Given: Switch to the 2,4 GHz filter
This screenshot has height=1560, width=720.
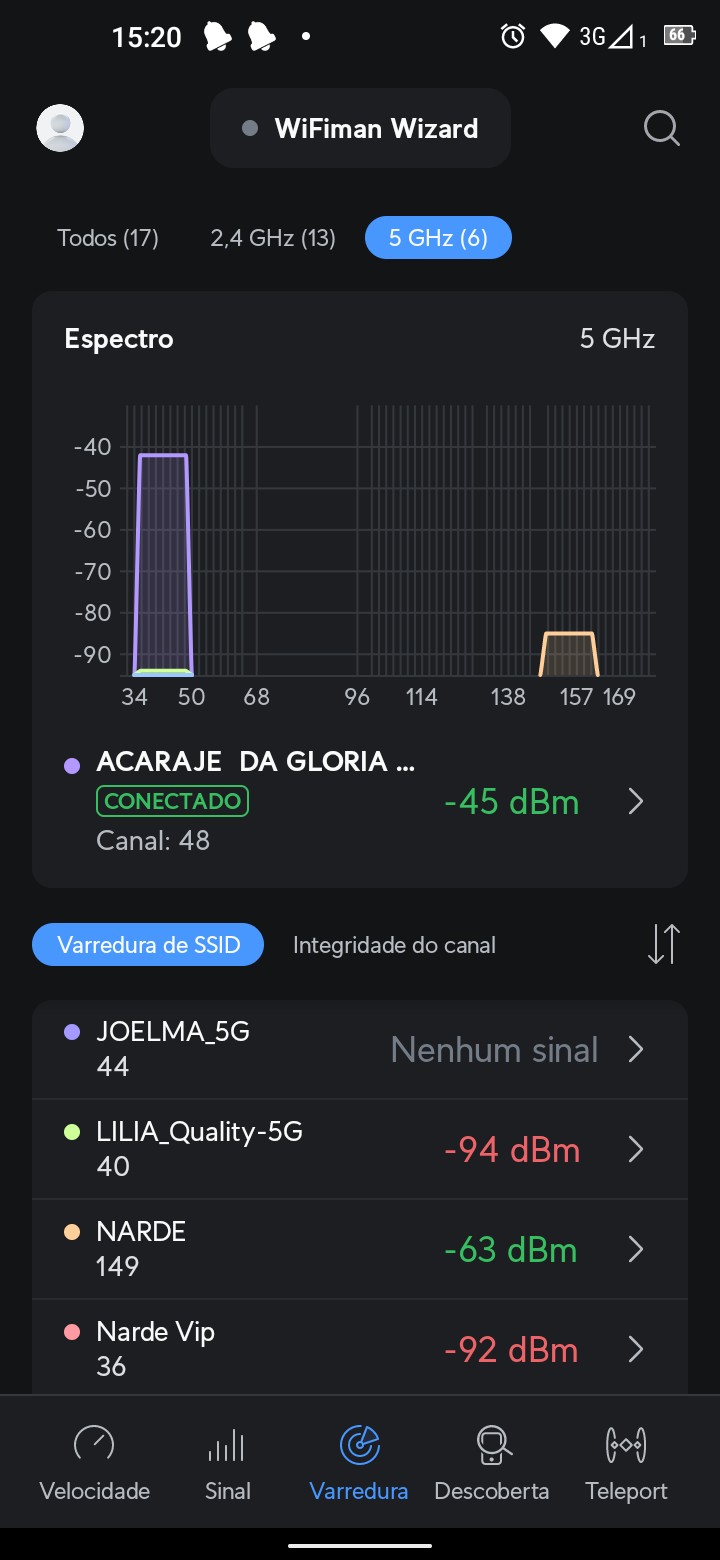Looking at the screenshot, I should [x=272, y=238].
